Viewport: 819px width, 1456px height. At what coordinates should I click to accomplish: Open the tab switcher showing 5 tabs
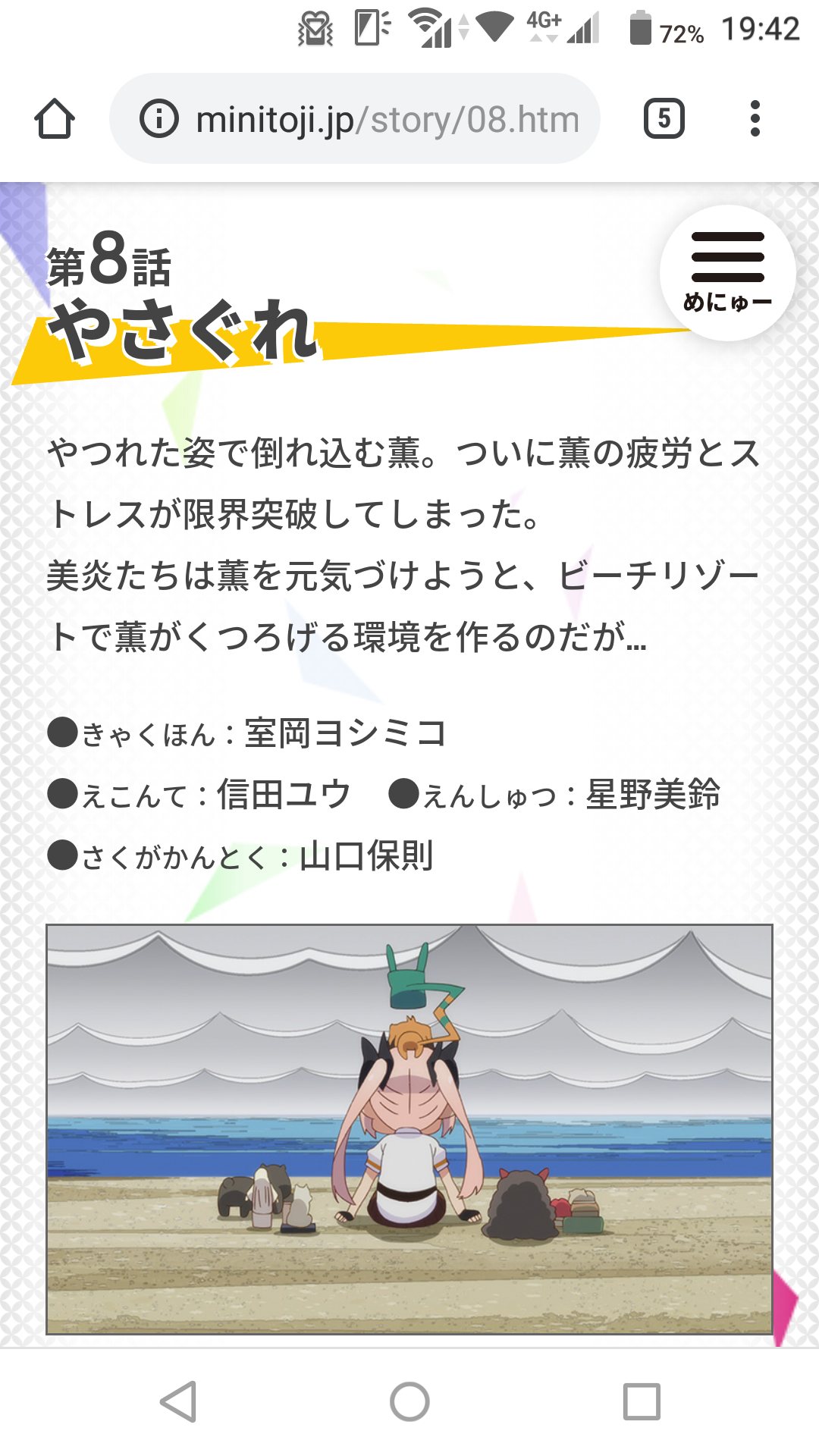click(x=664, y=119)
